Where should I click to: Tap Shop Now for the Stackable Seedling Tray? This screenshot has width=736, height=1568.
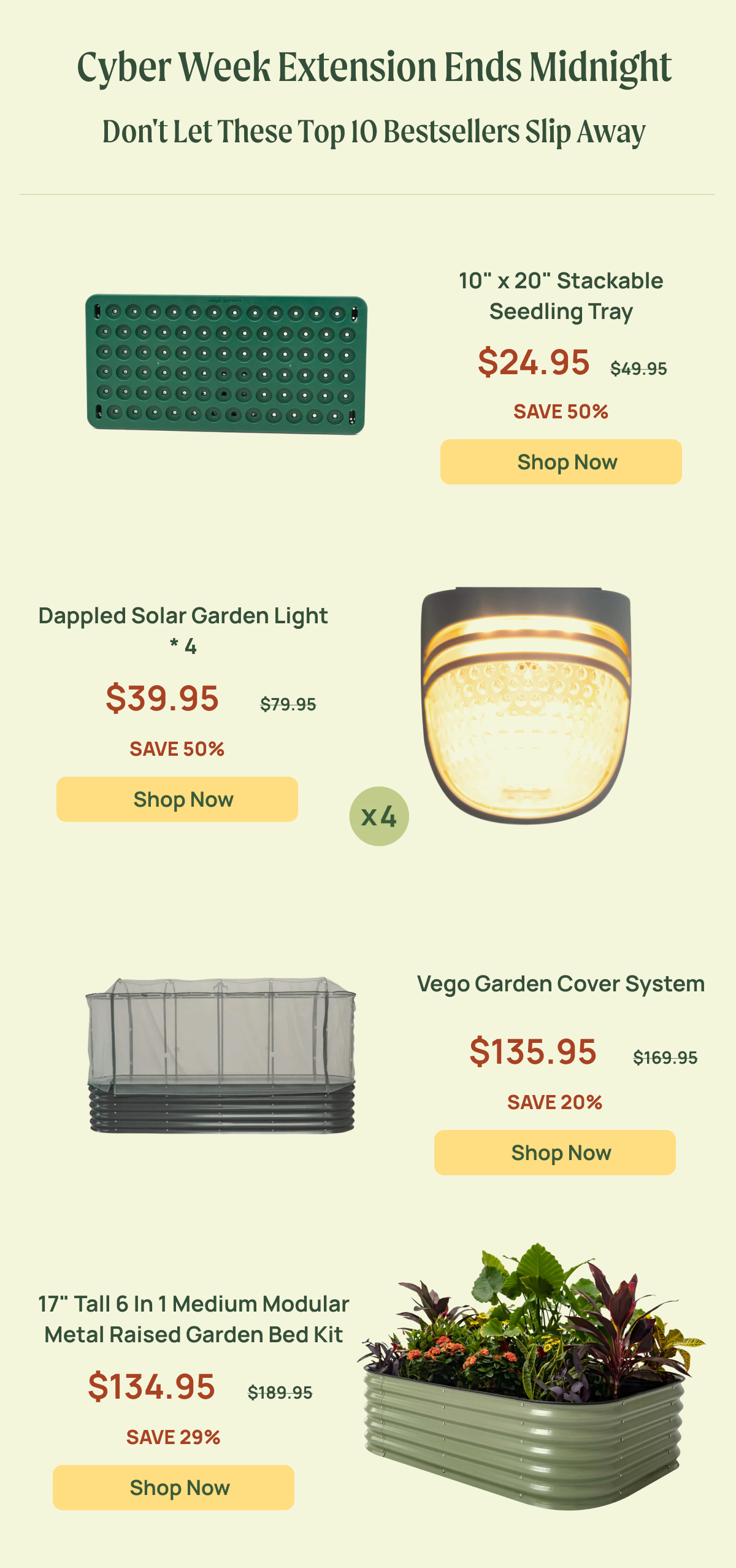(561, 462)
